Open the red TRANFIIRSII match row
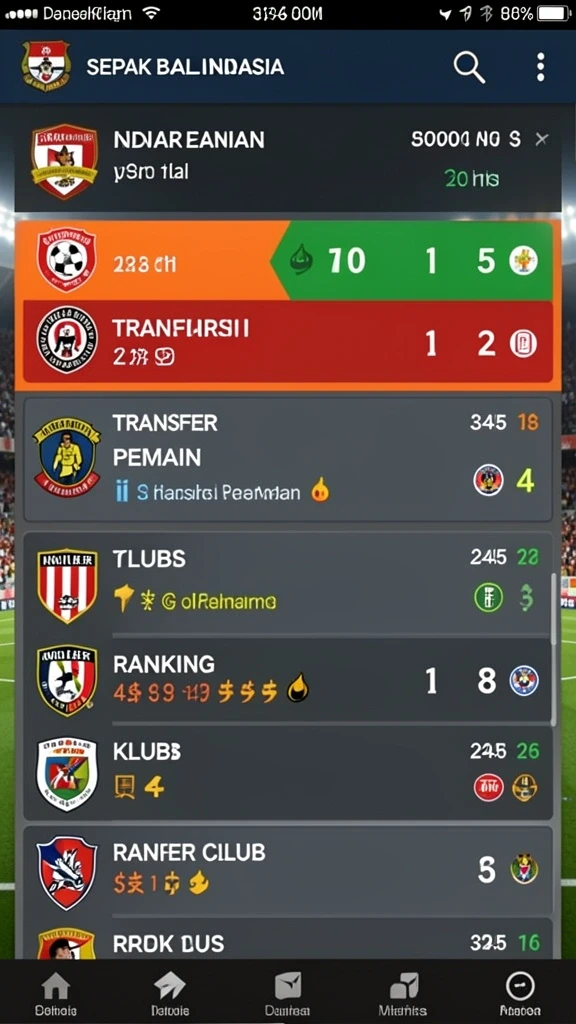The width and height of the screenshot is (576, 1024). pos(288,342)
